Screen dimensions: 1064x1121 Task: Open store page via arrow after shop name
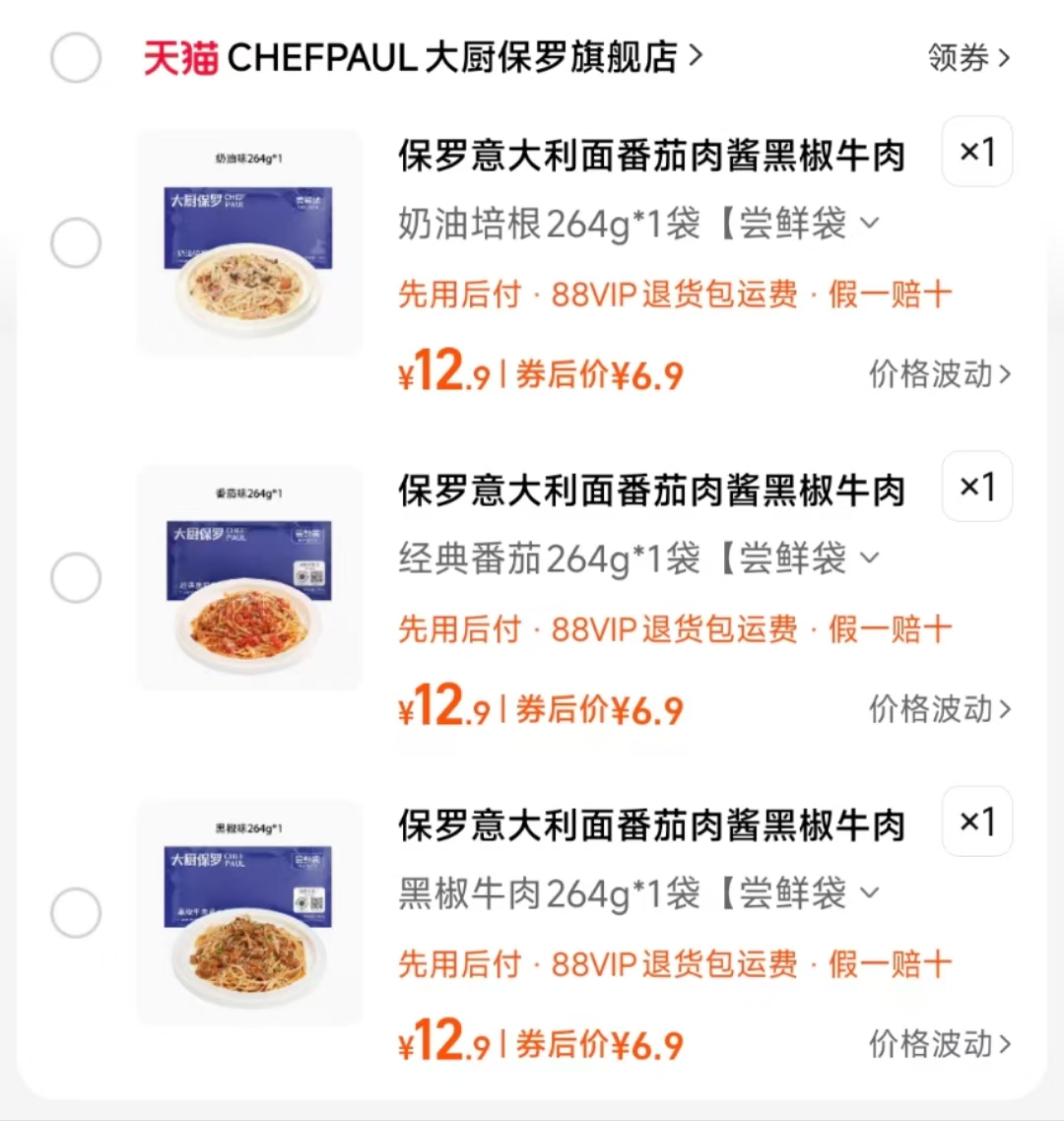pyautogui.click(x=698, y=57)
